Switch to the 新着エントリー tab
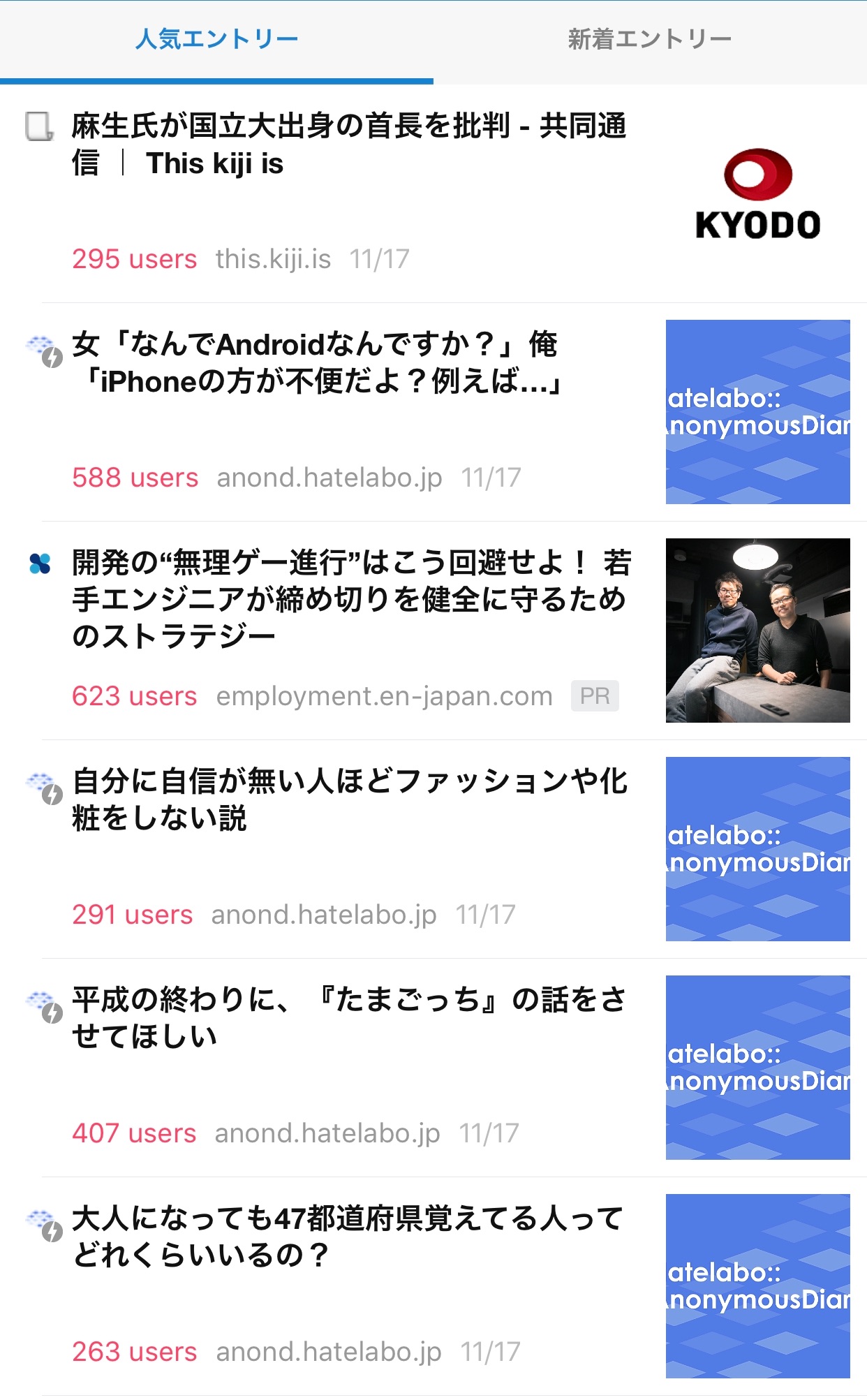Image resolution: width=867 pixels, height=1400 pixels. coord(649,40)
